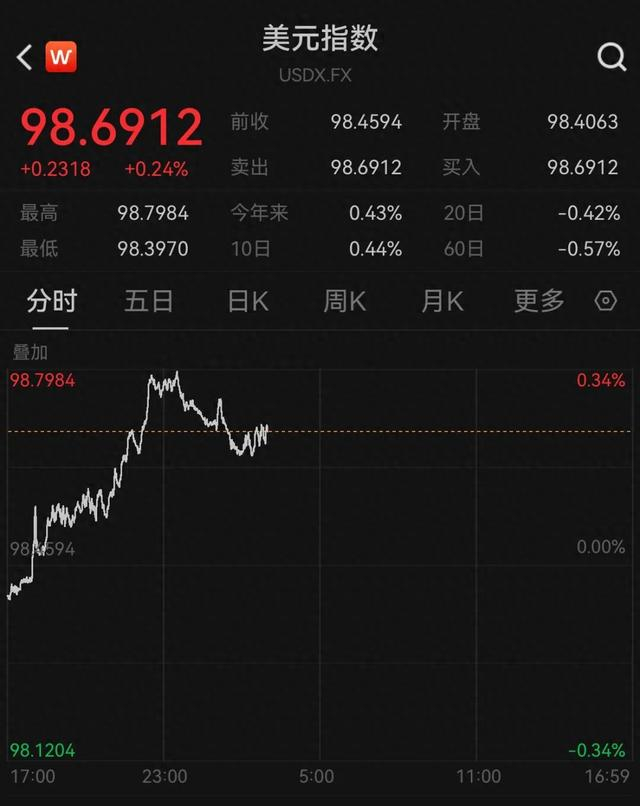Switch to the 分时 tab
640x806 pixels.
click(x=52, y=301)
